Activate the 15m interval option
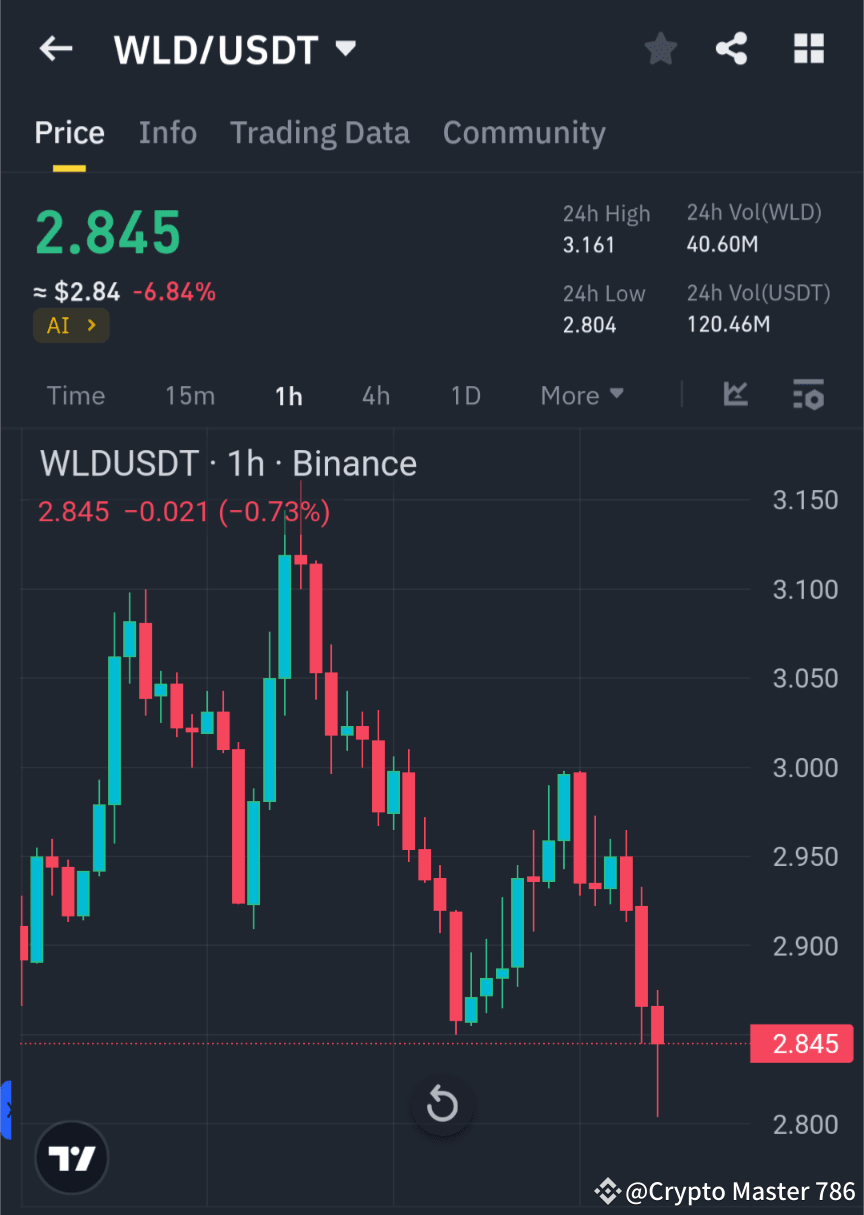The height and width of the screenshot is (1215, 864). point(190,395)
